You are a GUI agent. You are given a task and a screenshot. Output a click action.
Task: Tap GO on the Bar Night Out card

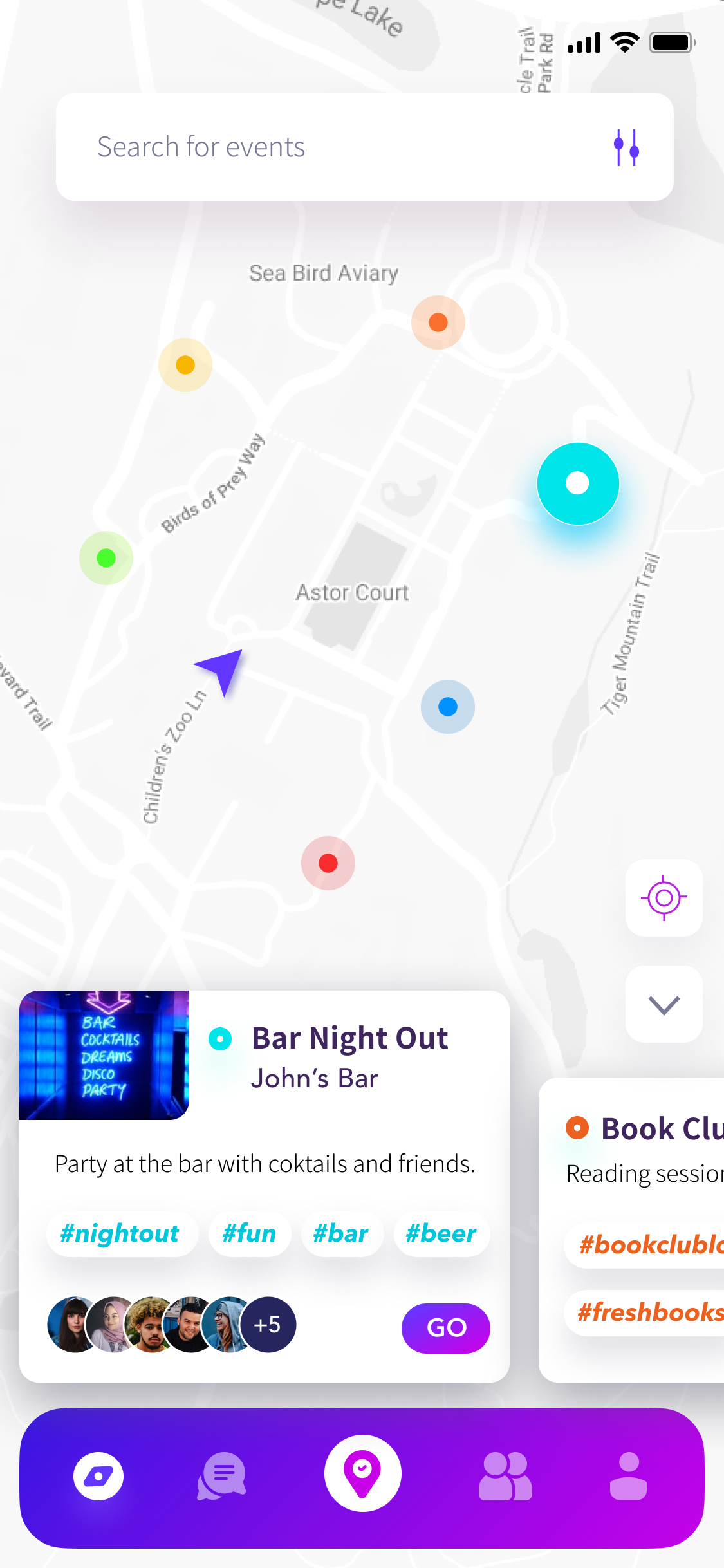(445, 1328)
